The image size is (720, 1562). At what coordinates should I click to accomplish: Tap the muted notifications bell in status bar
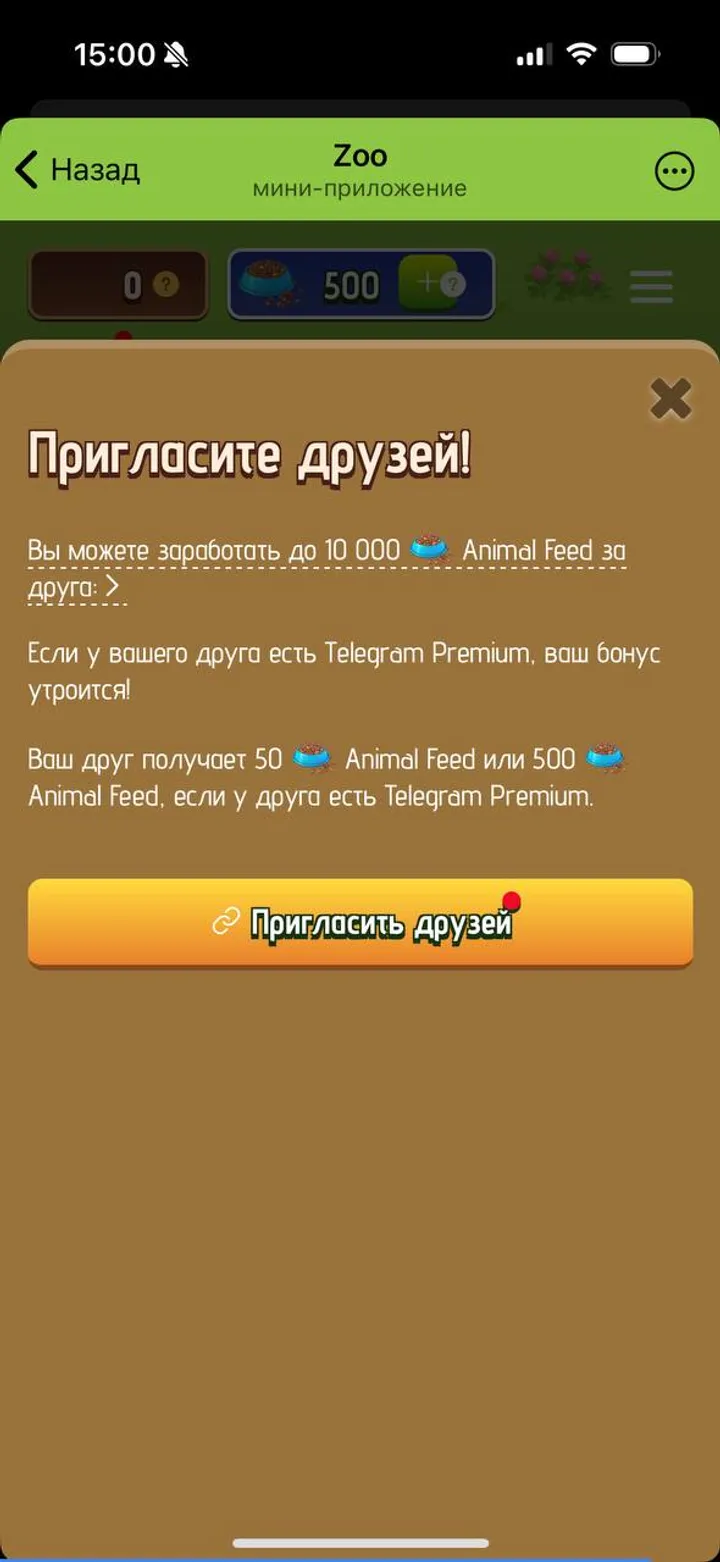tap(176, 55)
